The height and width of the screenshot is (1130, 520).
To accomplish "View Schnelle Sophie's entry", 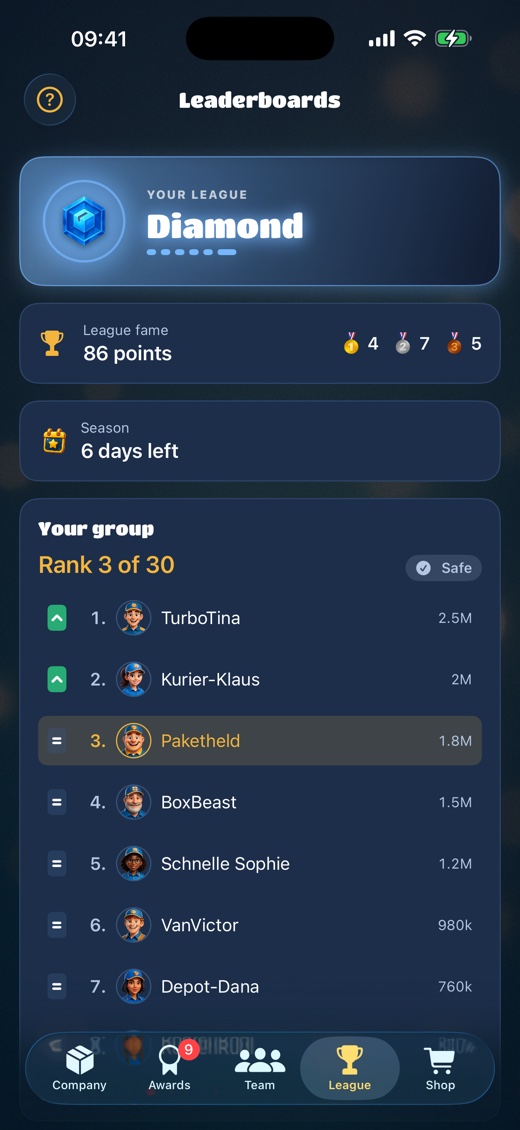I will pyautogui.click(x=260, y=863).
